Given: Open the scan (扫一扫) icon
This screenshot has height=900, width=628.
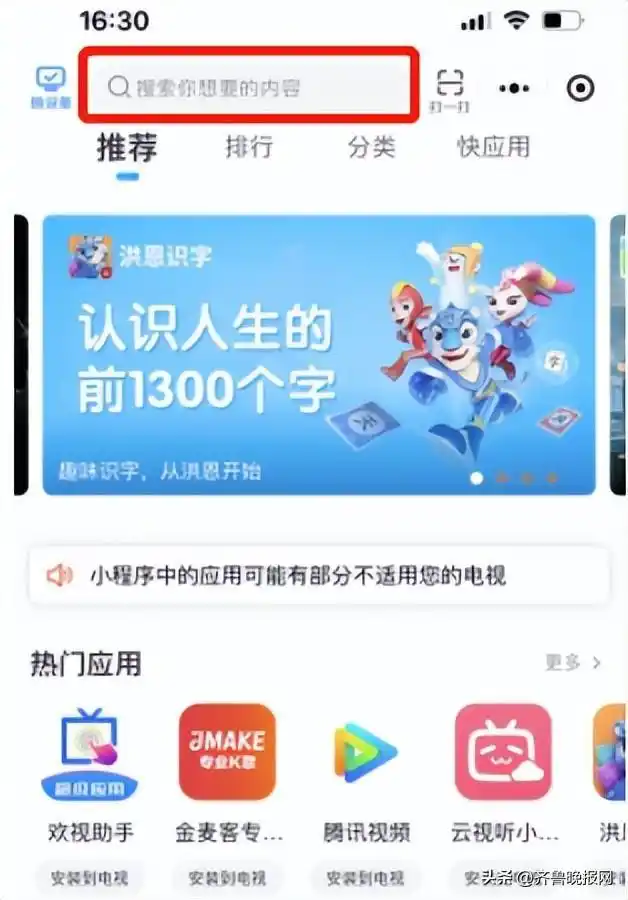Looking at the screenshot, I should coord(450,88).
